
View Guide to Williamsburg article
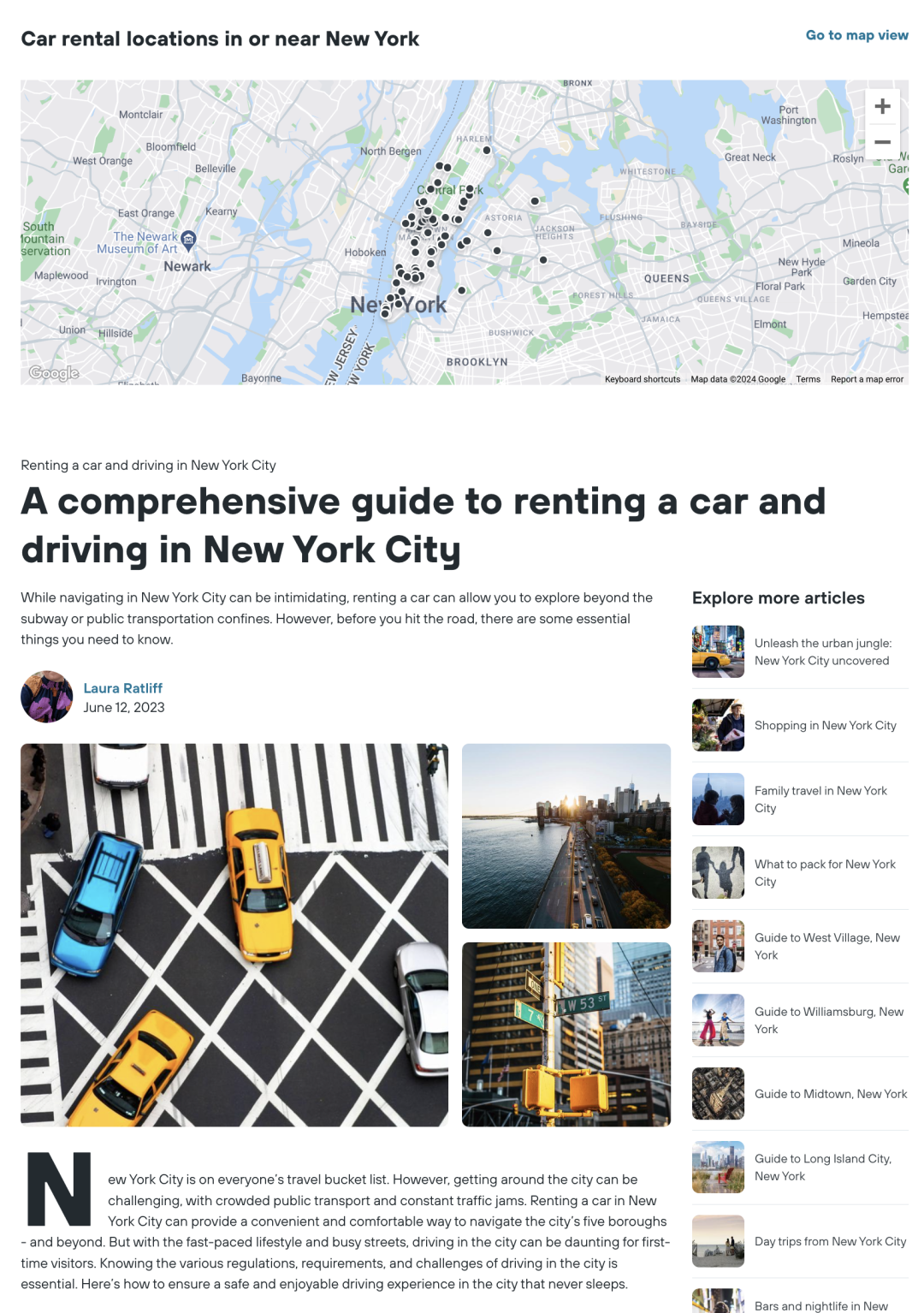click(828, 1020)
